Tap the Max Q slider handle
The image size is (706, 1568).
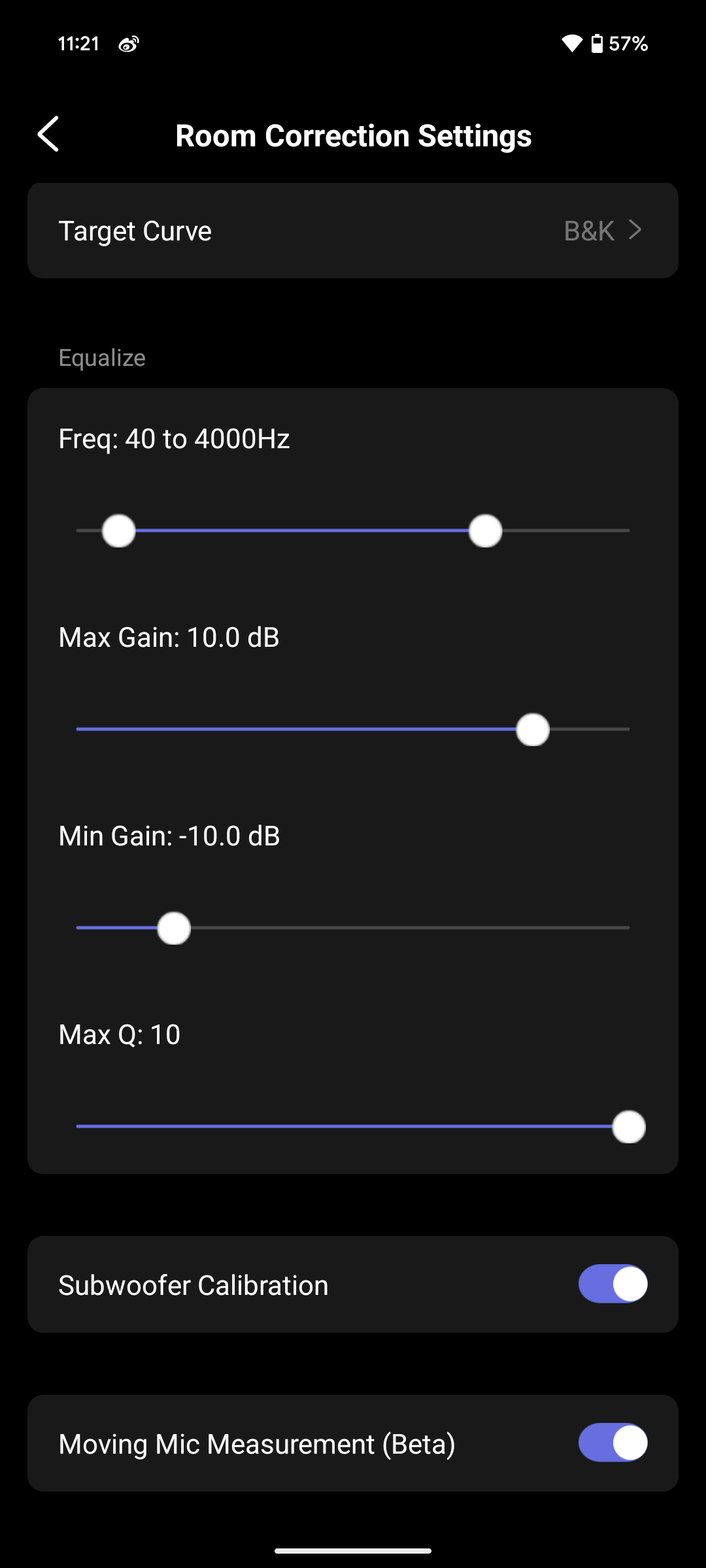pos(628,1126)
